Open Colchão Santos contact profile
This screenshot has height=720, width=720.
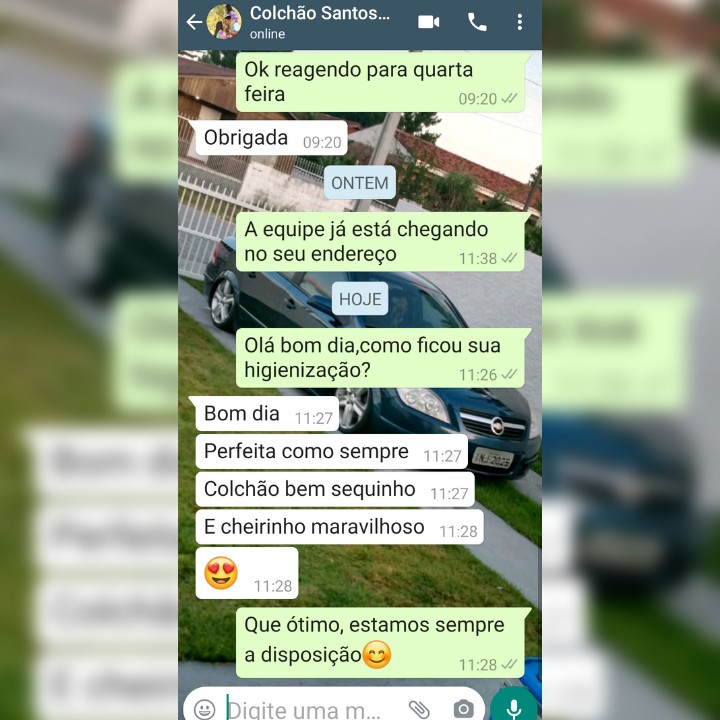pyautogui.click(x=319, y=21)
